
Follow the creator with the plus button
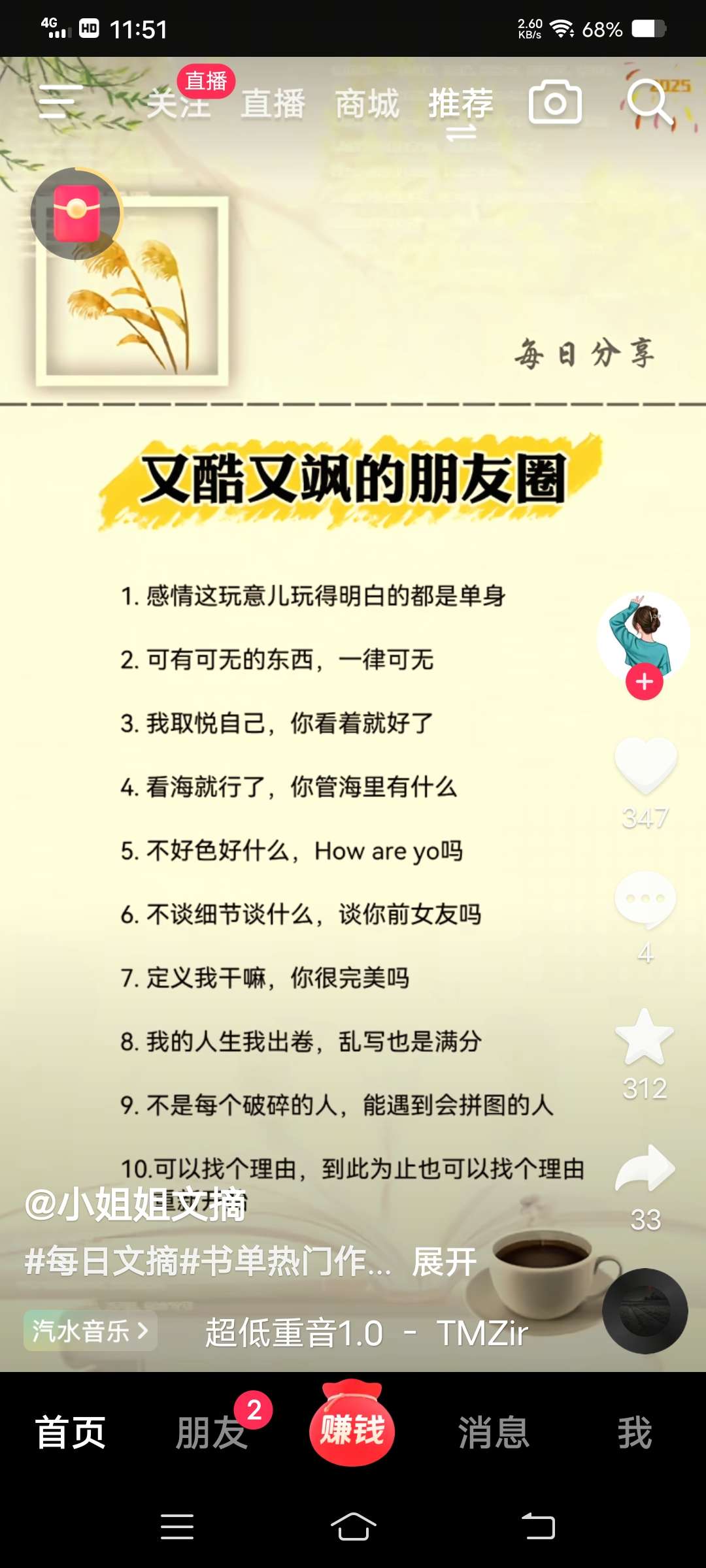pos(645,682)
